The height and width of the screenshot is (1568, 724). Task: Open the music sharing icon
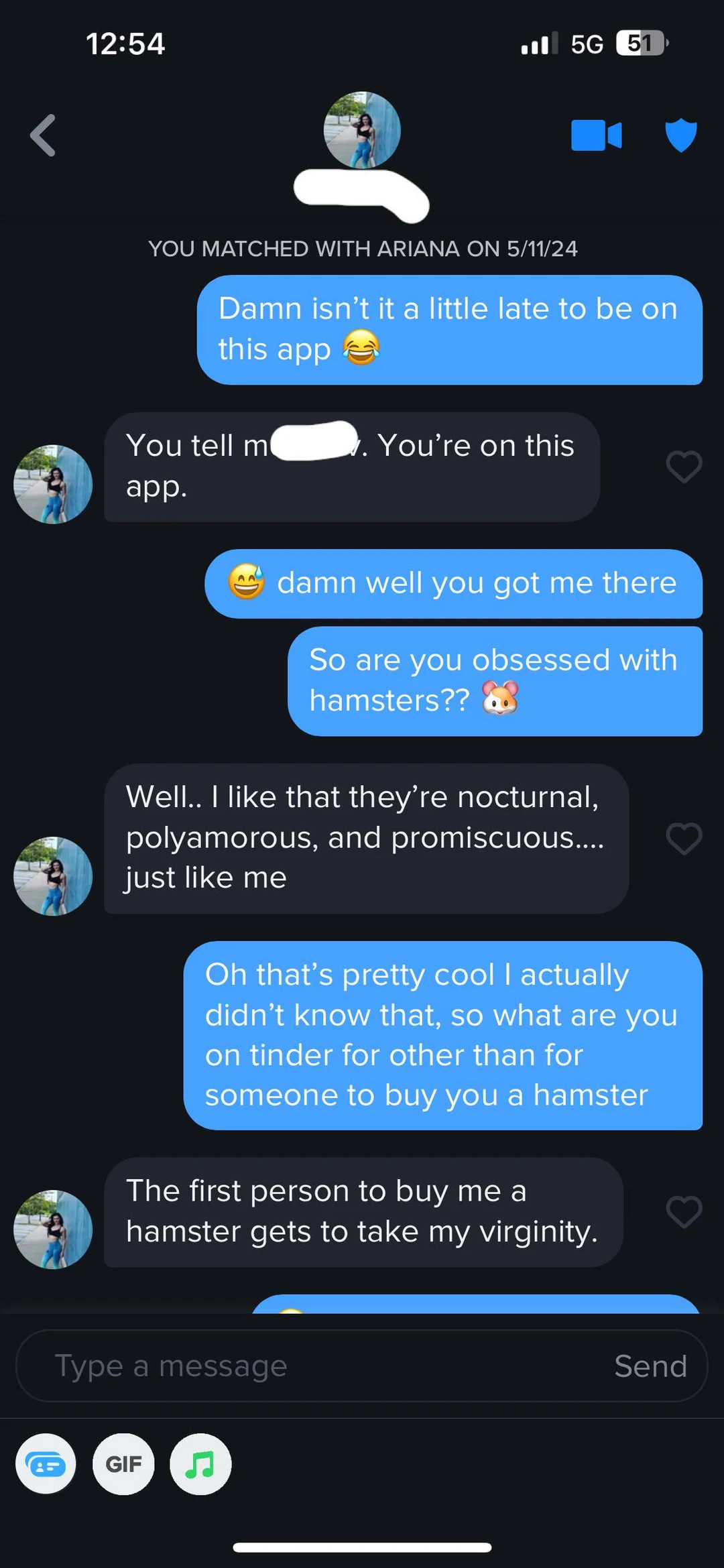coord(200,1465)
